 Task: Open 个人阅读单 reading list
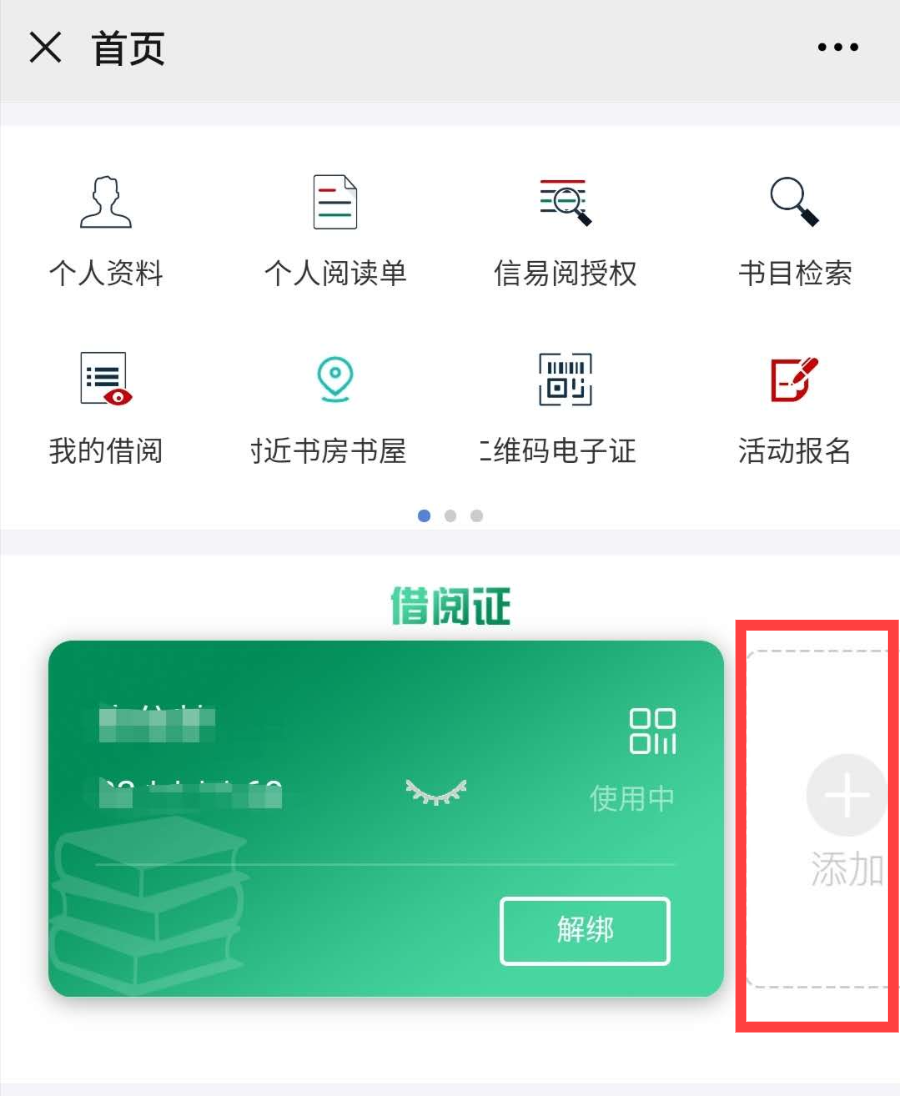(x=335, y=230)
